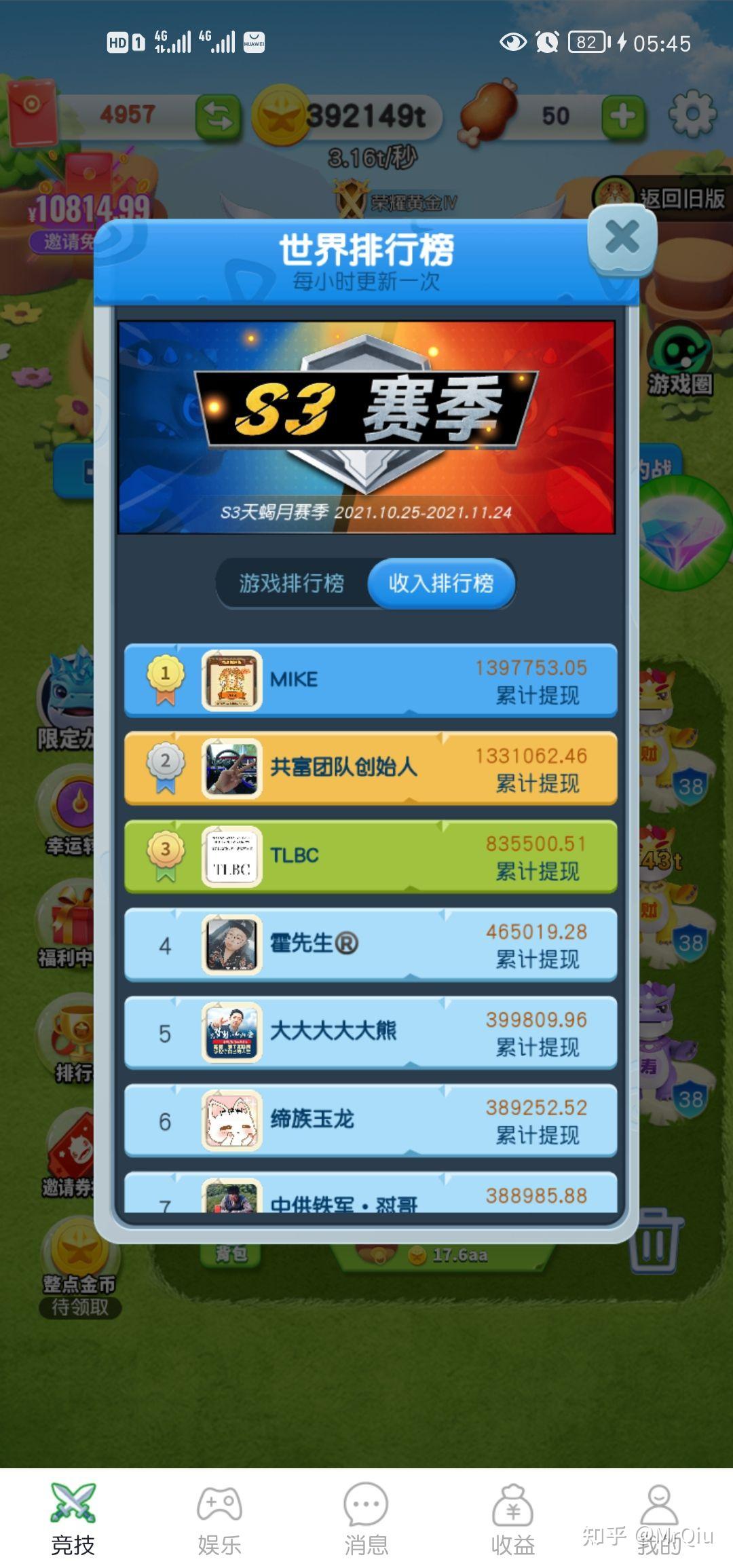The image size is (733, 1568).
Task: Open 大大大大大熊's ranking row
Action: (x=371, y=1032)
